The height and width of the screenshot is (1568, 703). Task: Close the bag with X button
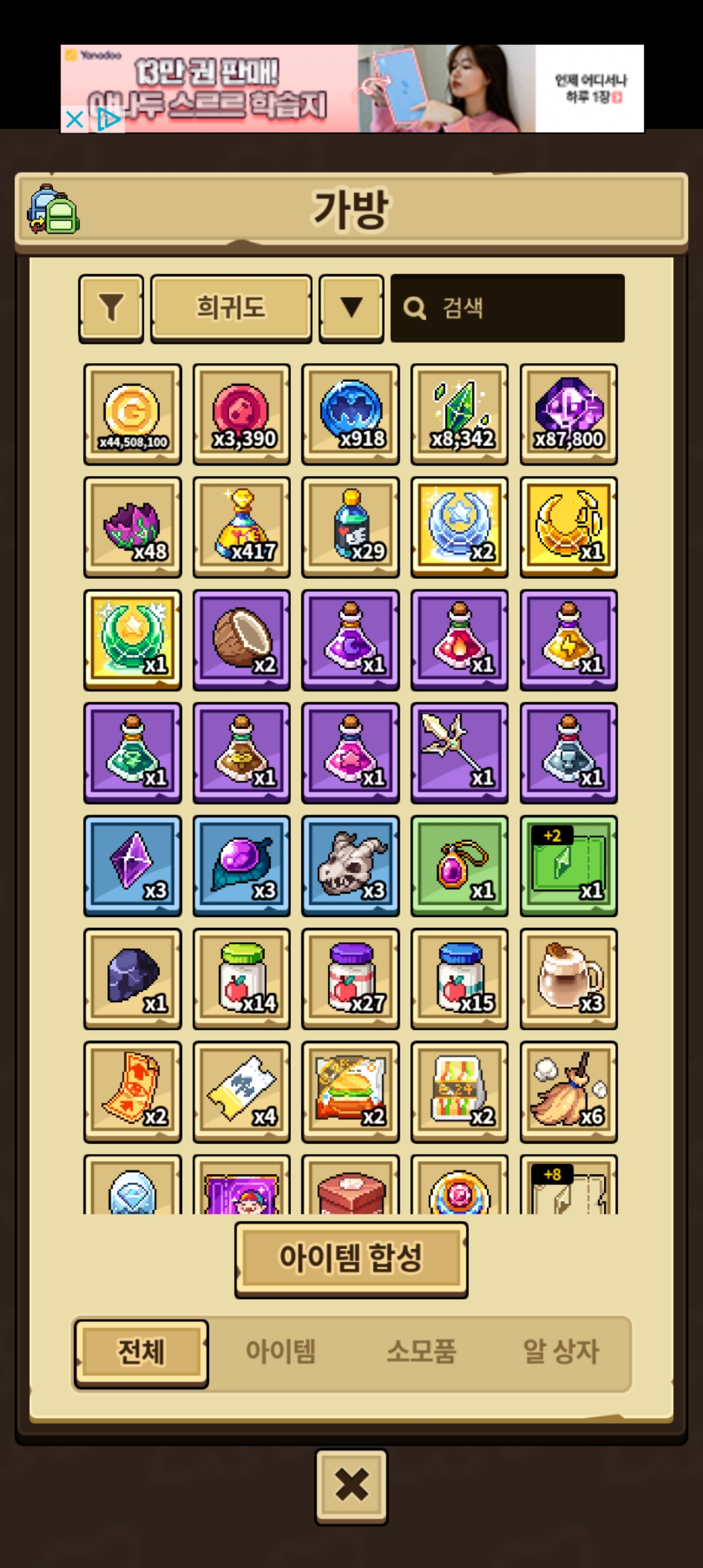pyautogui.click(x=351, y=1486)
